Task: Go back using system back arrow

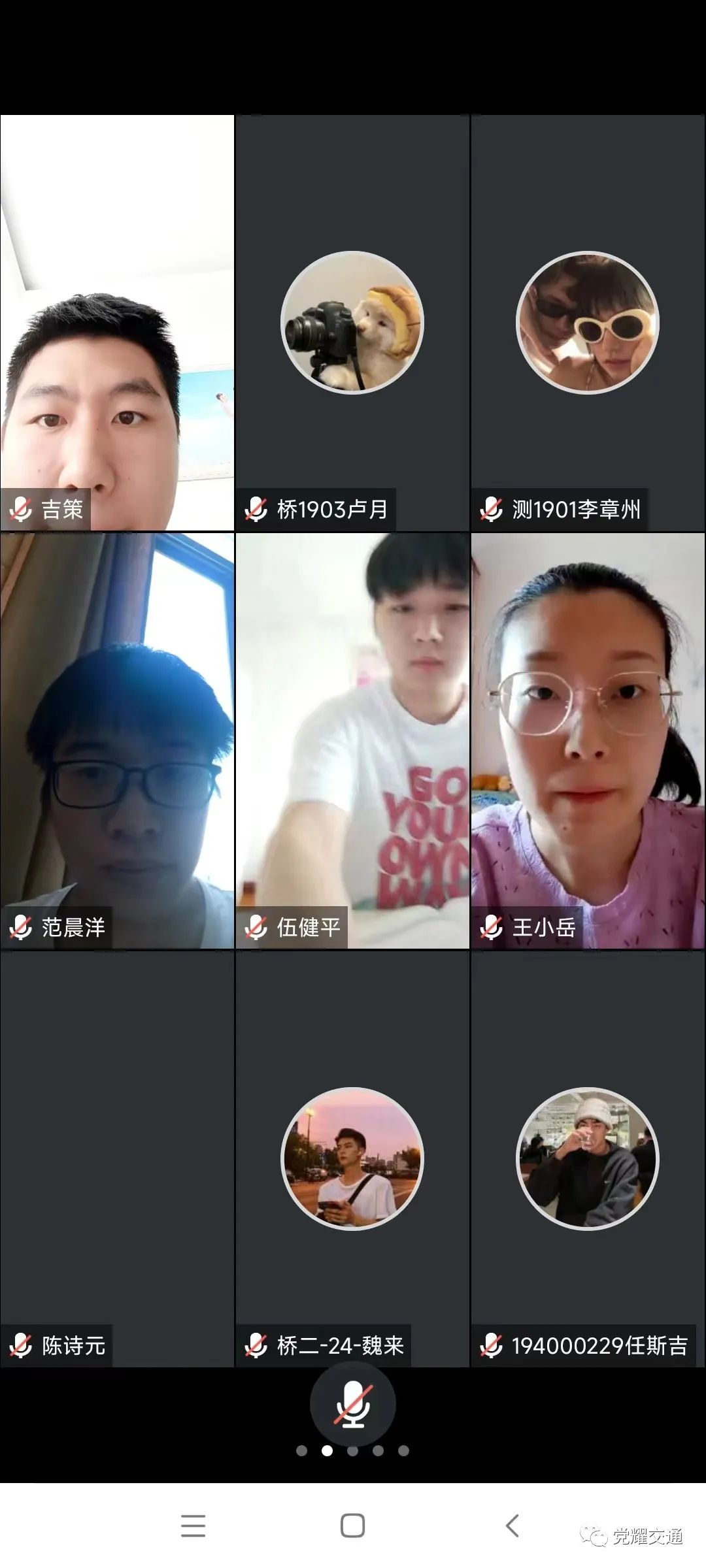Action: point(513,1526)
